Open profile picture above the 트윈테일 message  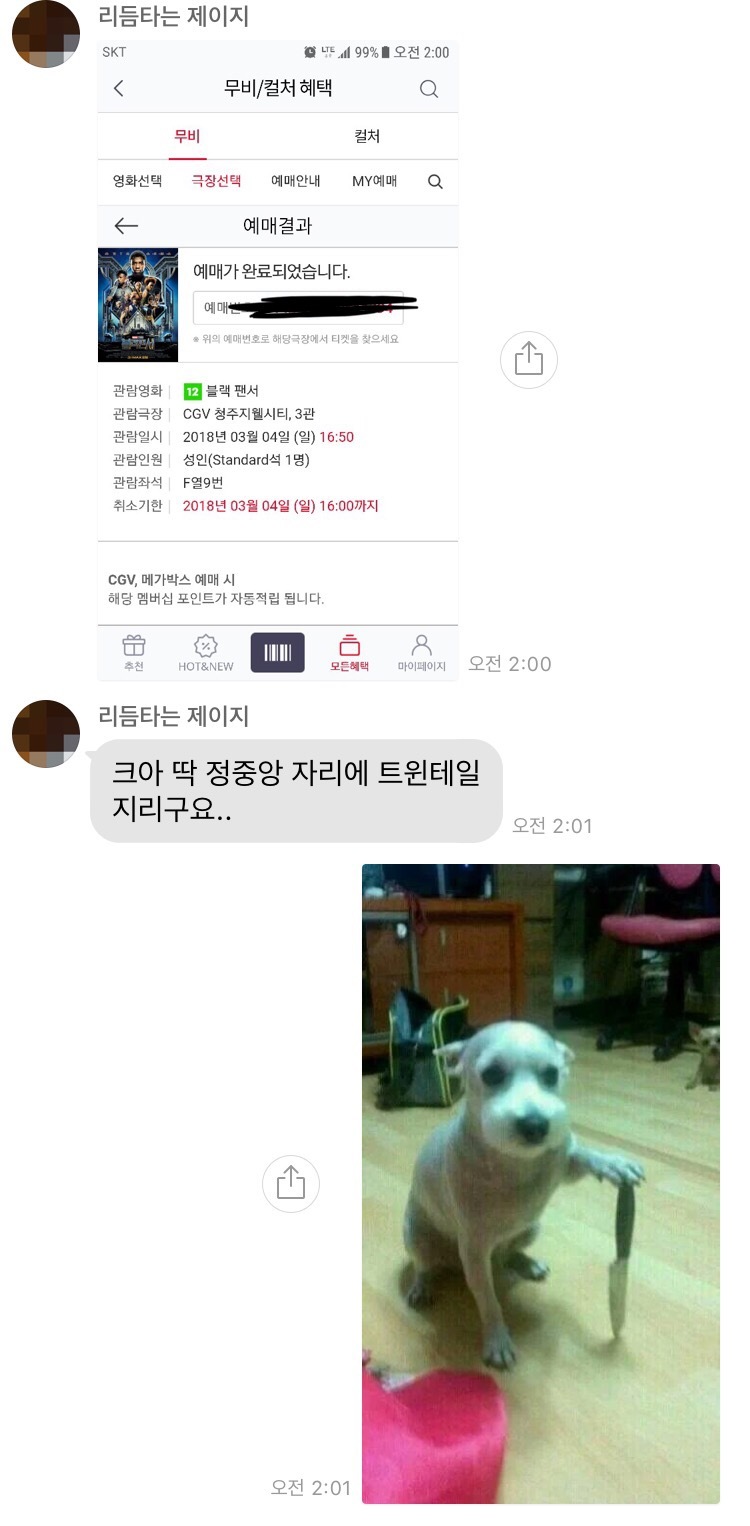(x=45, y=733)
